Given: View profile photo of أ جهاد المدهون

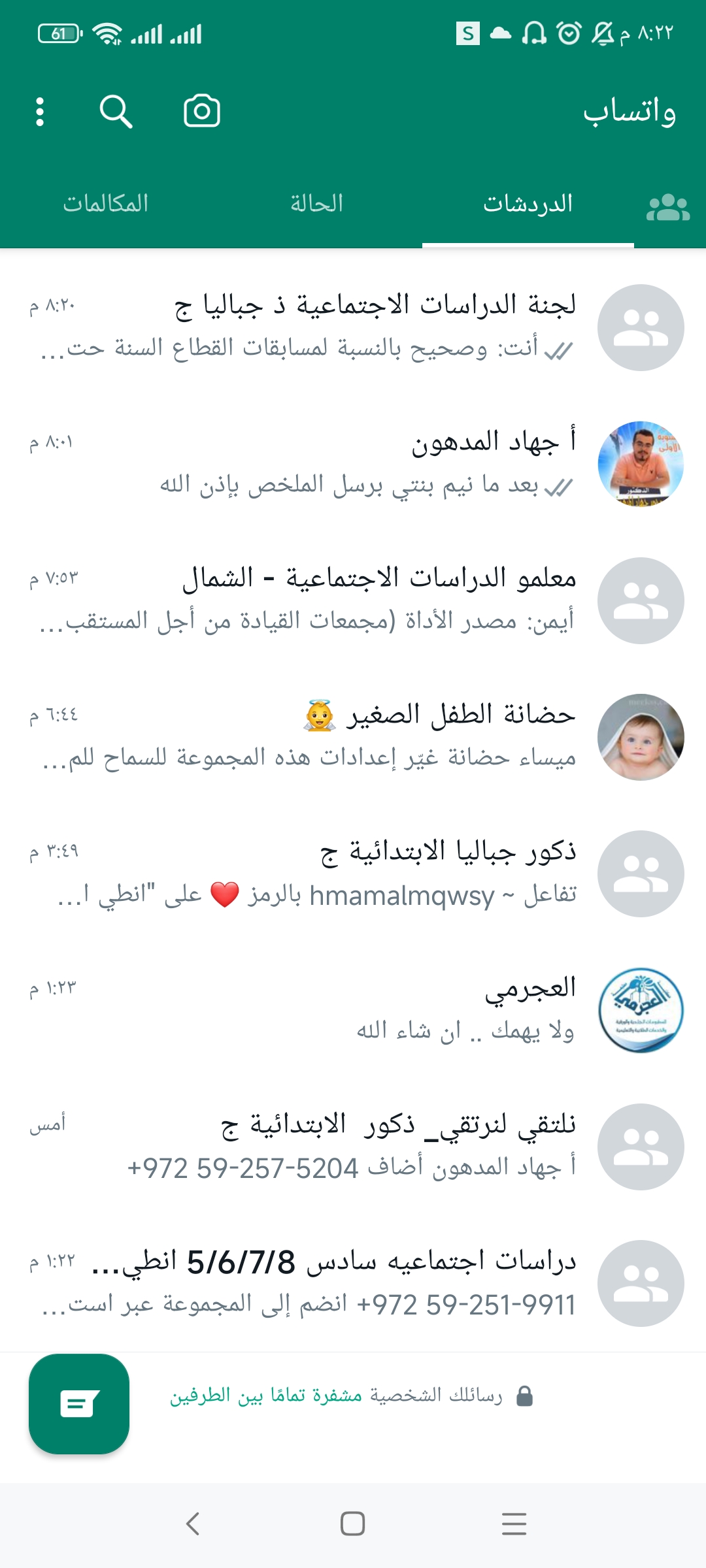Looking at the screenshot, I should tap(641, 464).
